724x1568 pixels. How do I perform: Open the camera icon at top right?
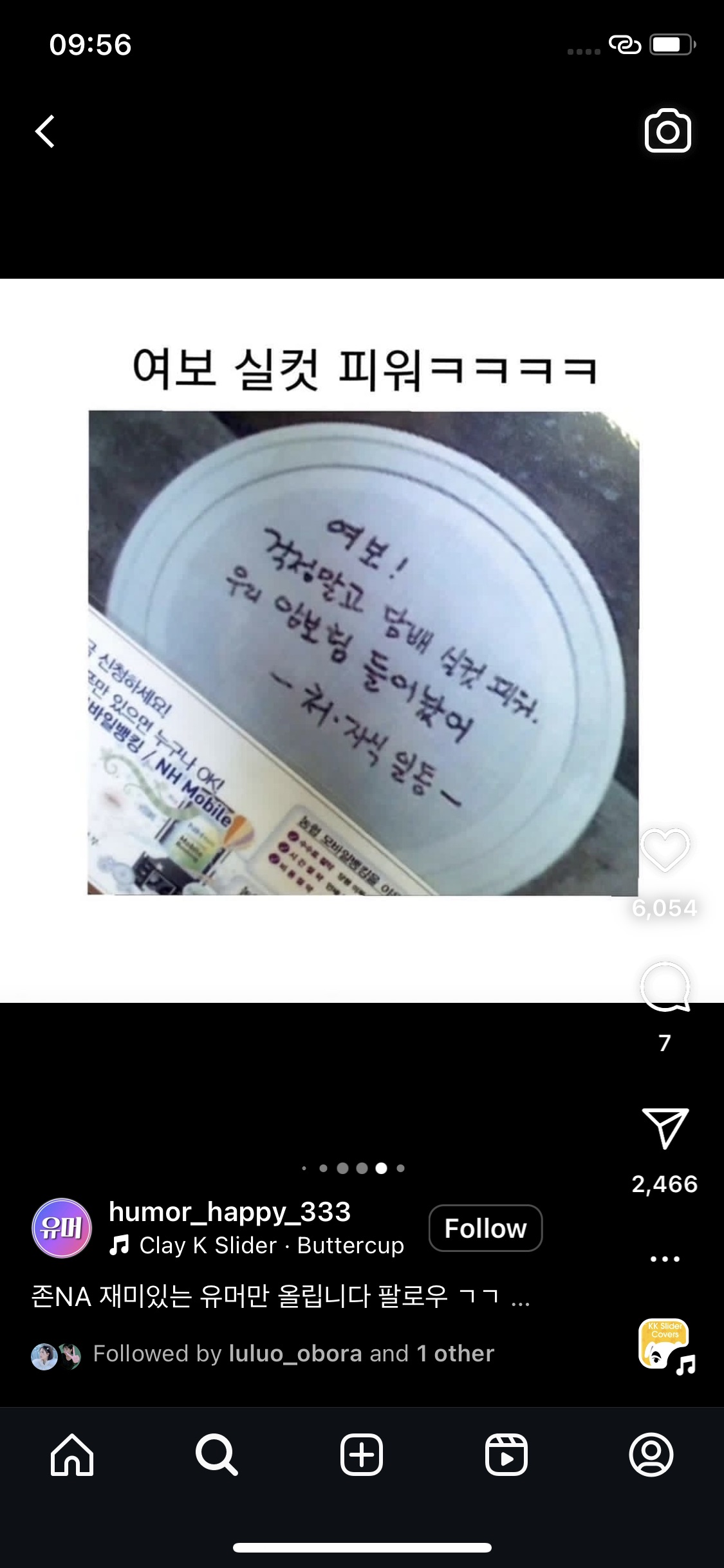(667, 132)
